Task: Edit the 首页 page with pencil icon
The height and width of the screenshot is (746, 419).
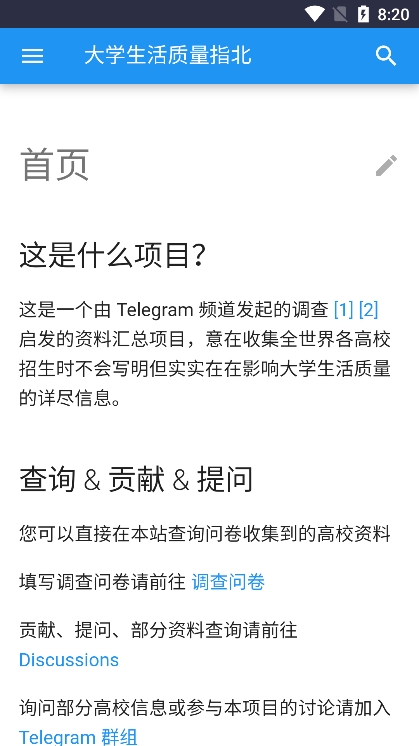Action: click(386, 166)
